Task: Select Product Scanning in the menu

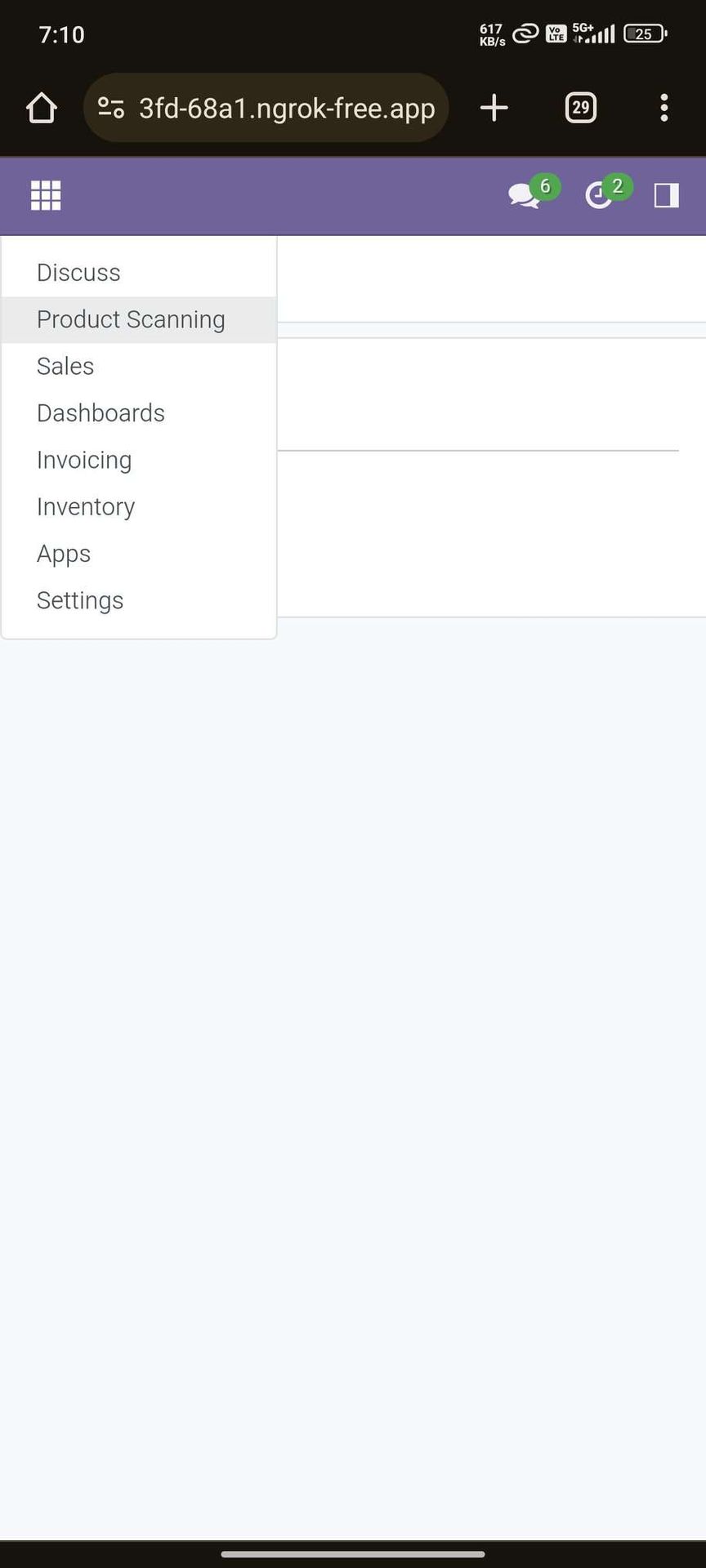Action: [x=139, y=319]
